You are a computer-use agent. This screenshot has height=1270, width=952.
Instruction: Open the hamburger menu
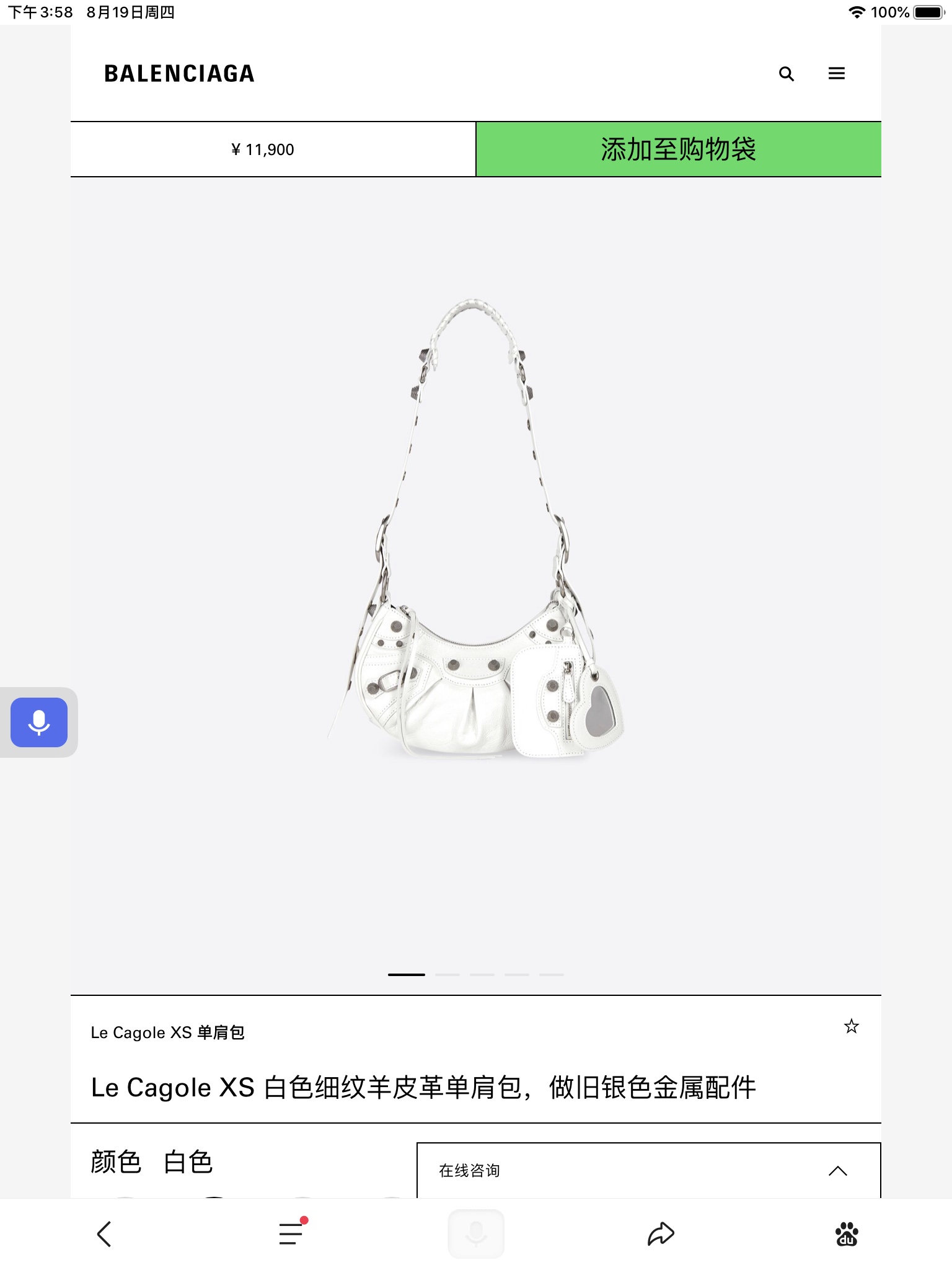(x=836, y=74)
